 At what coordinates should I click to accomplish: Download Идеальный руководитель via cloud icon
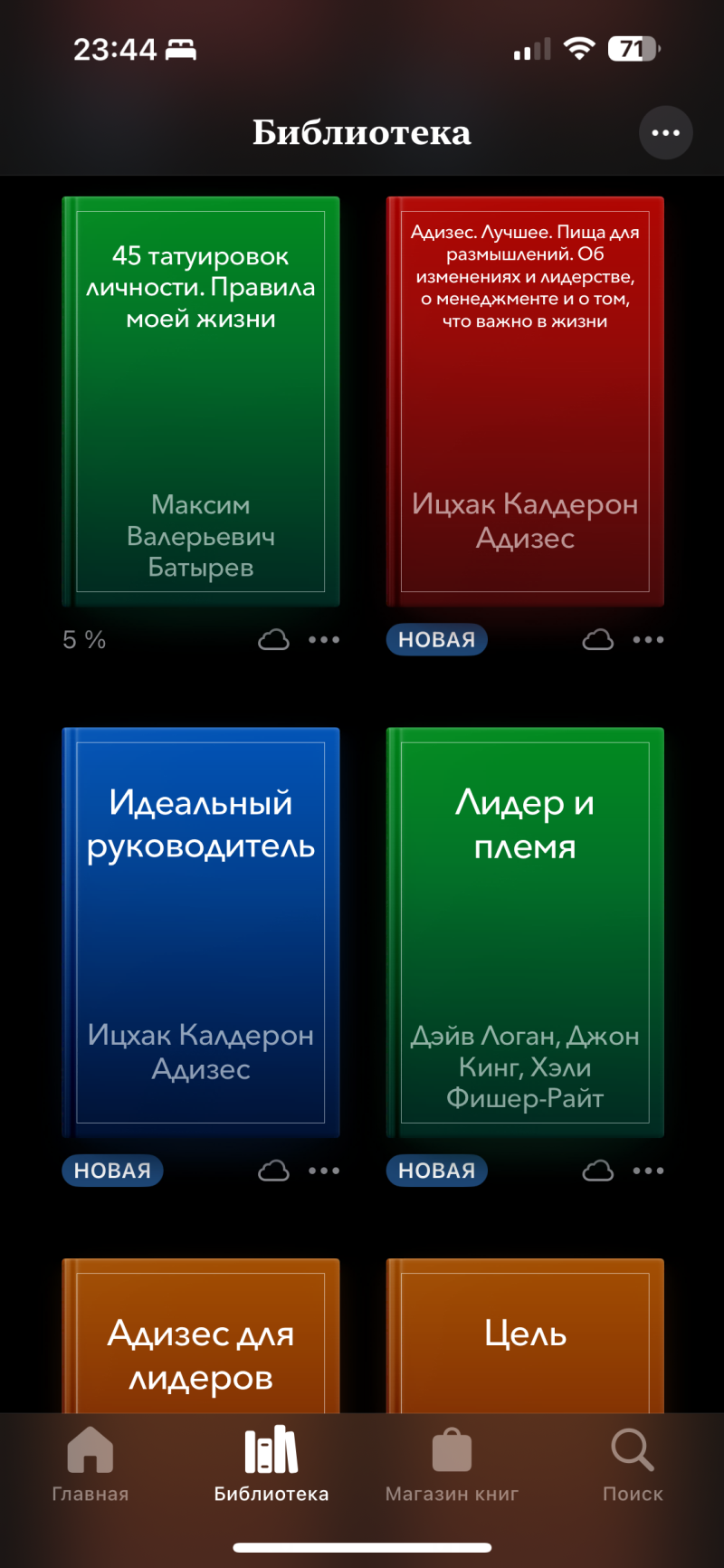pos(273,1171)
